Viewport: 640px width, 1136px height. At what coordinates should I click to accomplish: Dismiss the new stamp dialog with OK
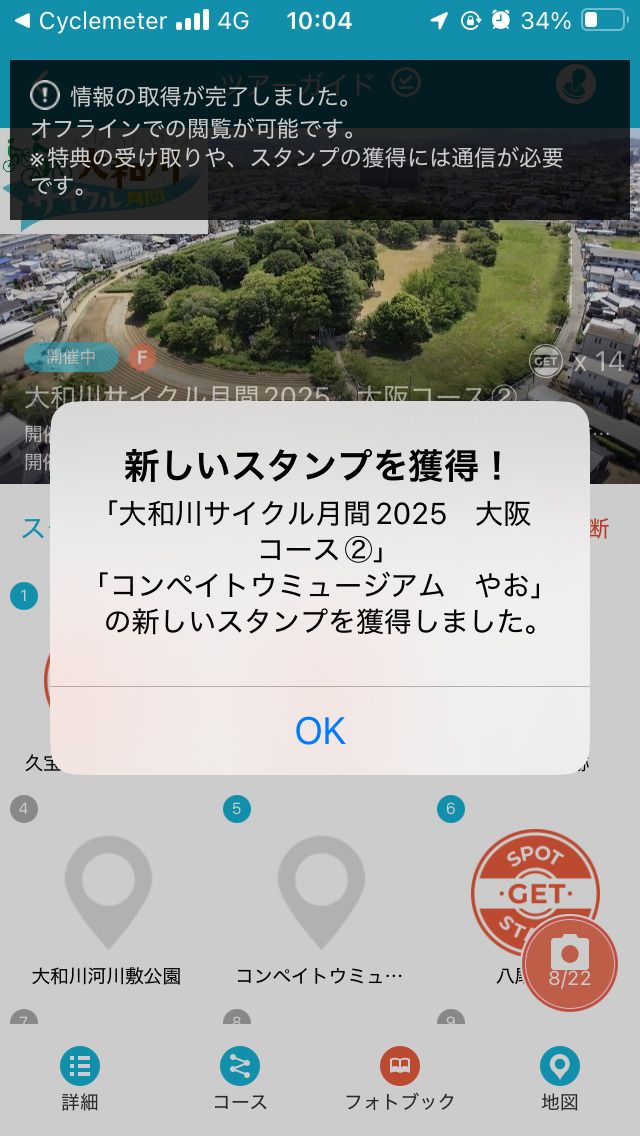tap(320, 731)
